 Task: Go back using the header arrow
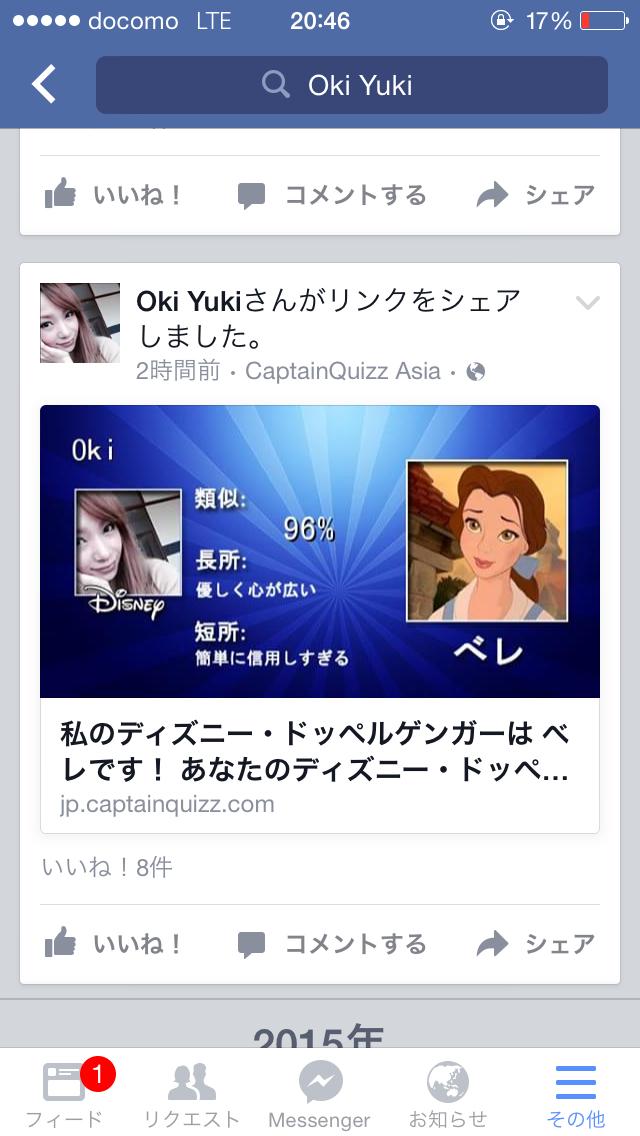tap(44, 85)
